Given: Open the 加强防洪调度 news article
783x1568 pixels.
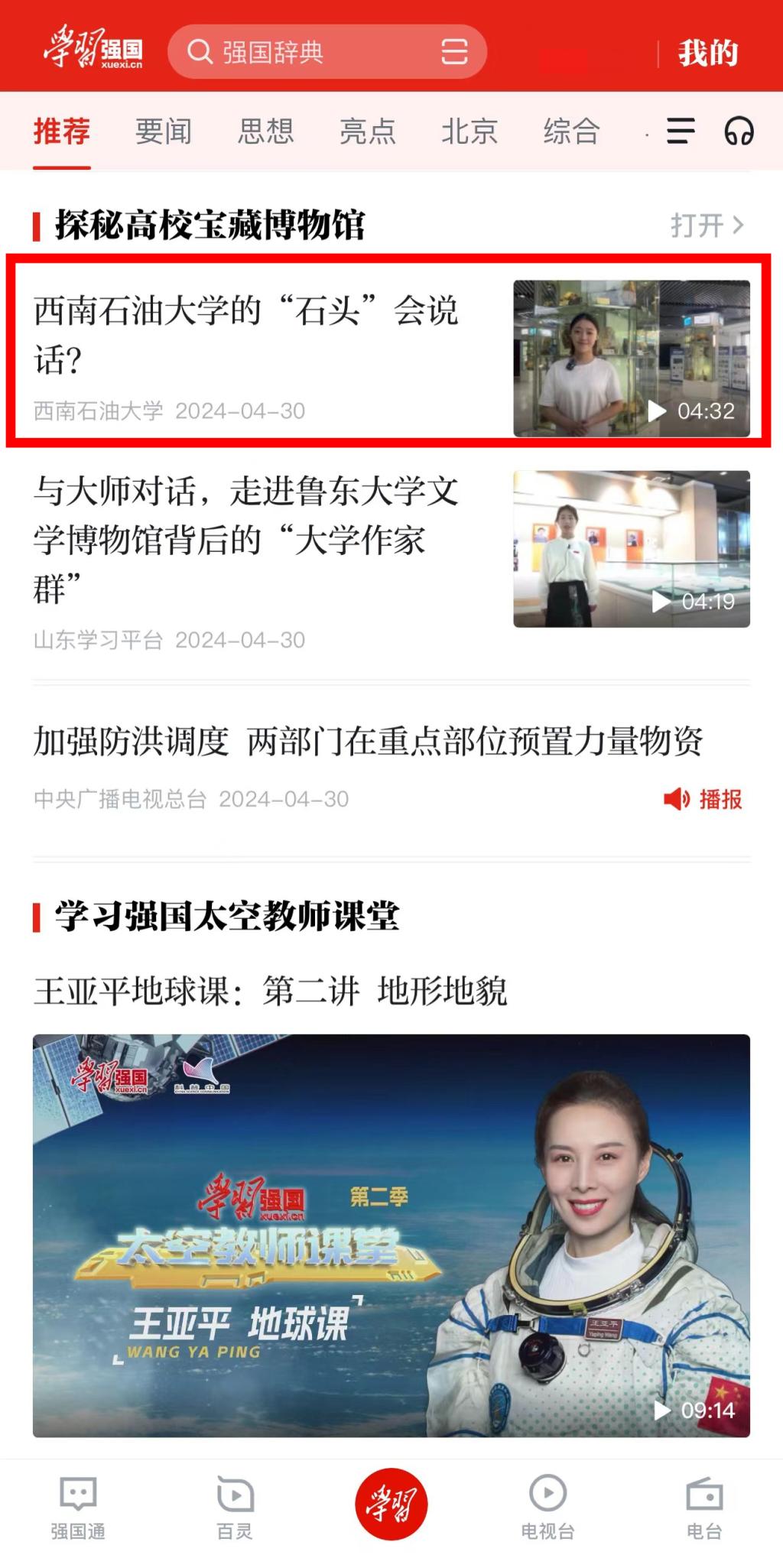Looking at the screenshot, I should pos(367,742).
